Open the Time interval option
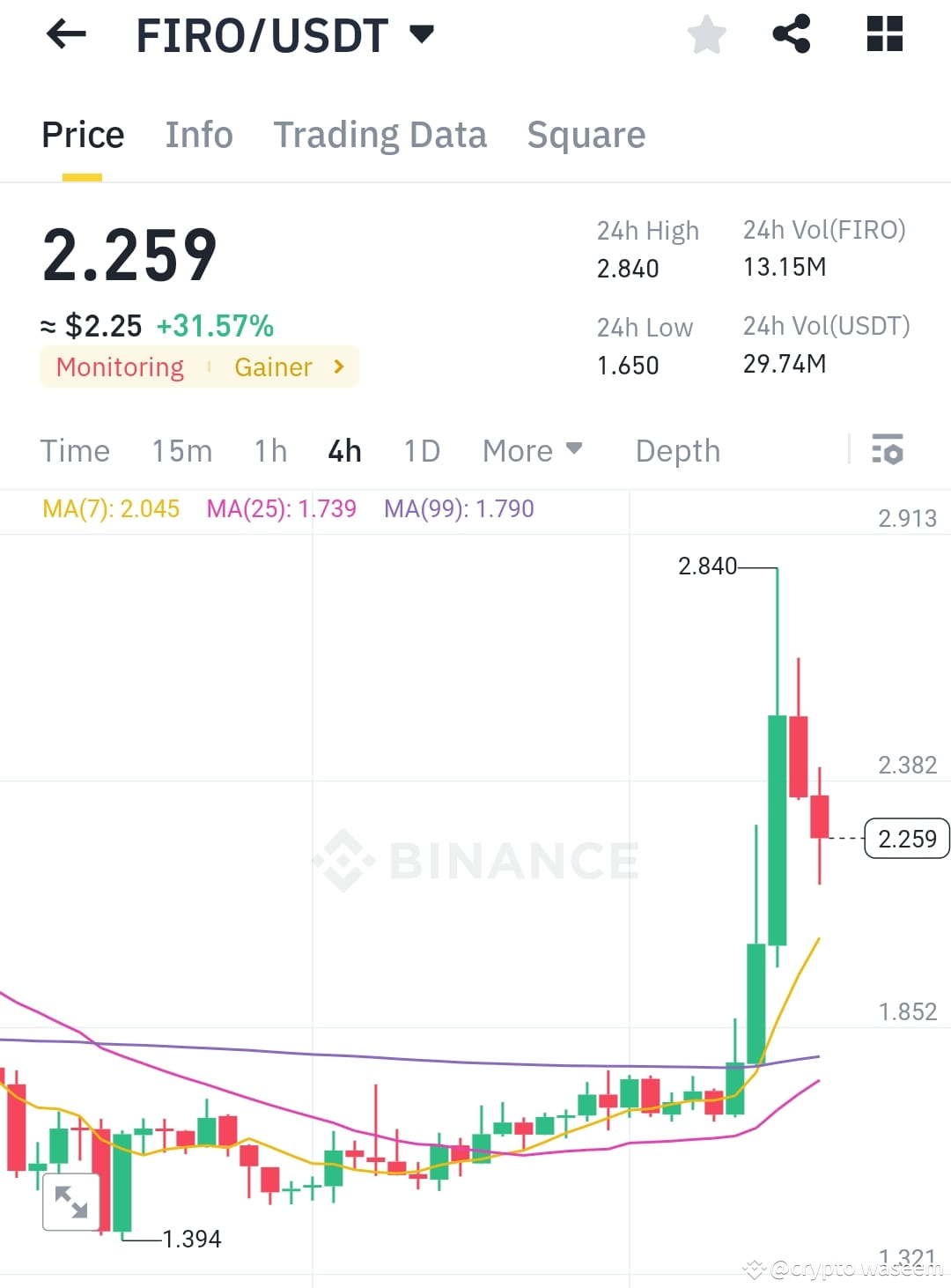951x1288 pixels. tap(75, 450)
